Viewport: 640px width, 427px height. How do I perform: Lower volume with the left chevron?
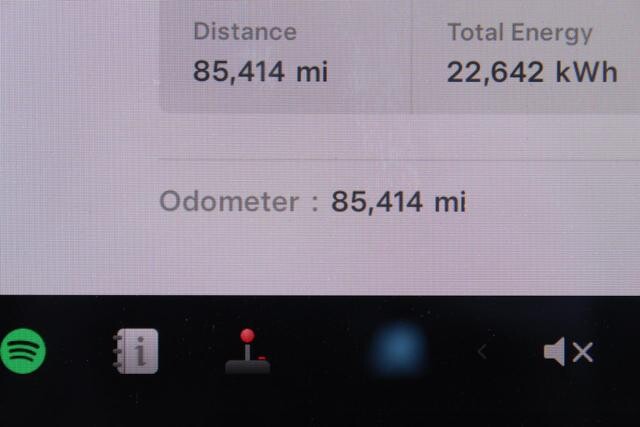(x=482, y=351)
